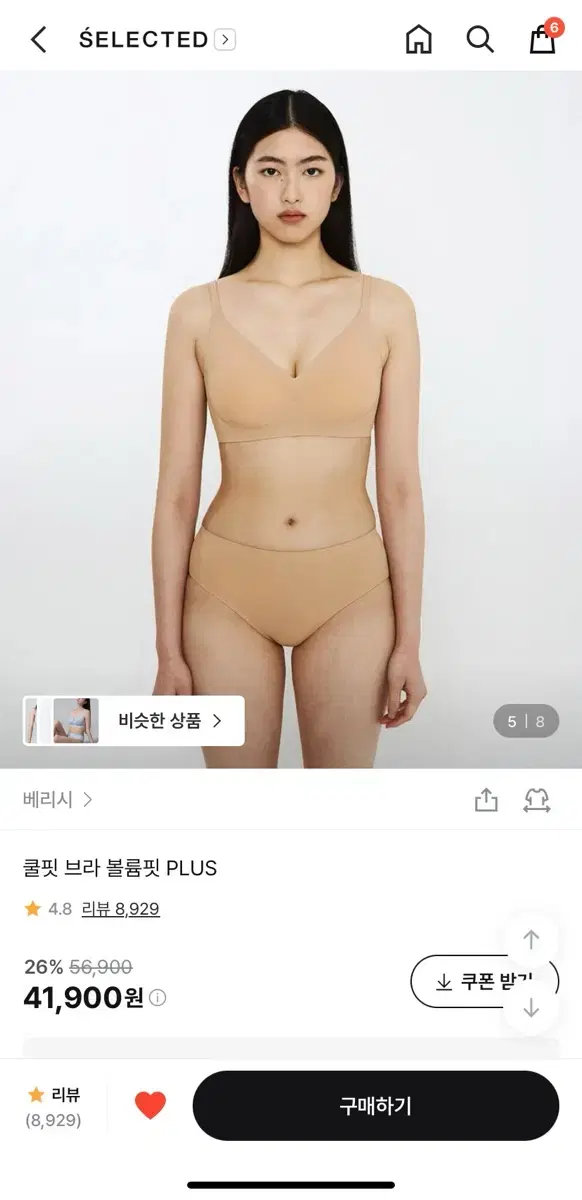Go to the home icon

coord(419,39)
